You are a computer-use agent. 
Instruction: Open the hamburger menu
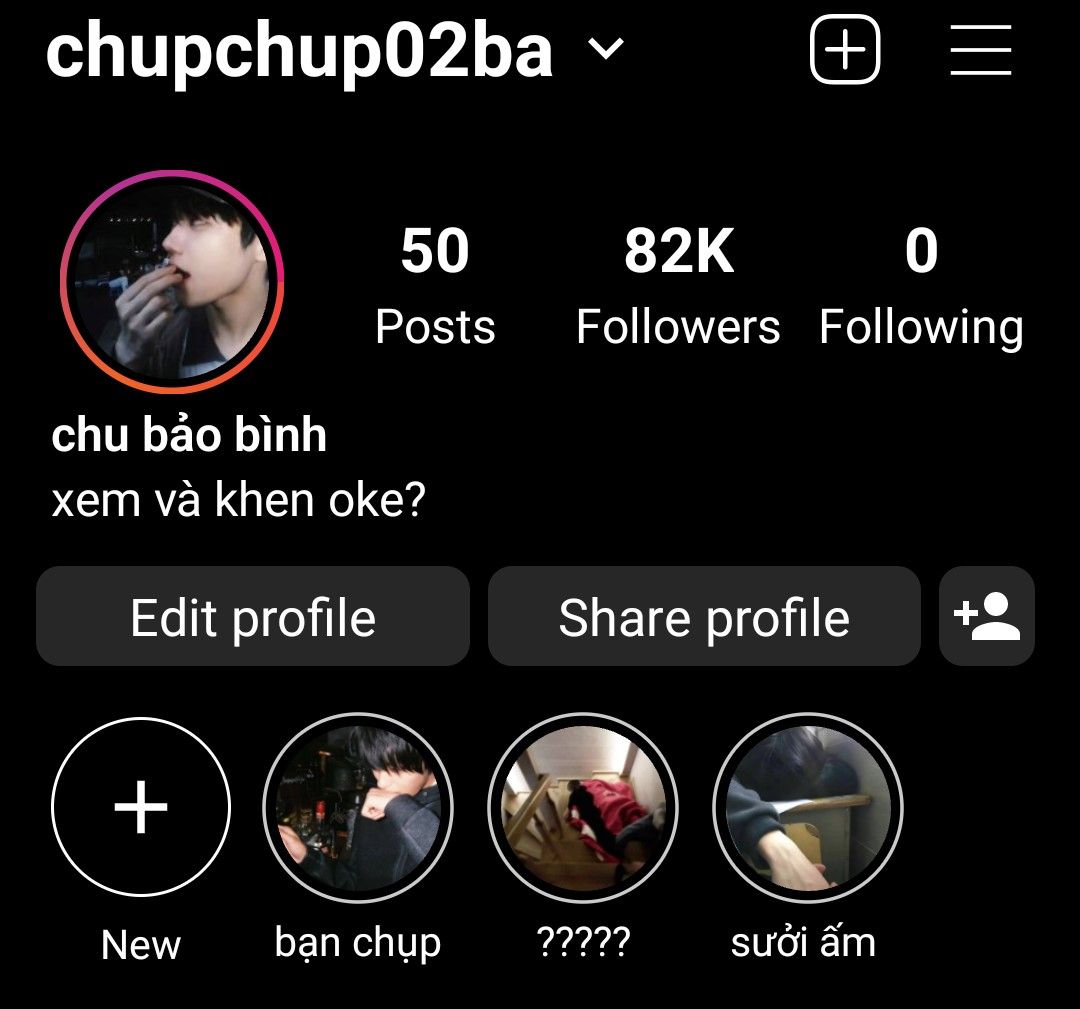coord(980,49)
